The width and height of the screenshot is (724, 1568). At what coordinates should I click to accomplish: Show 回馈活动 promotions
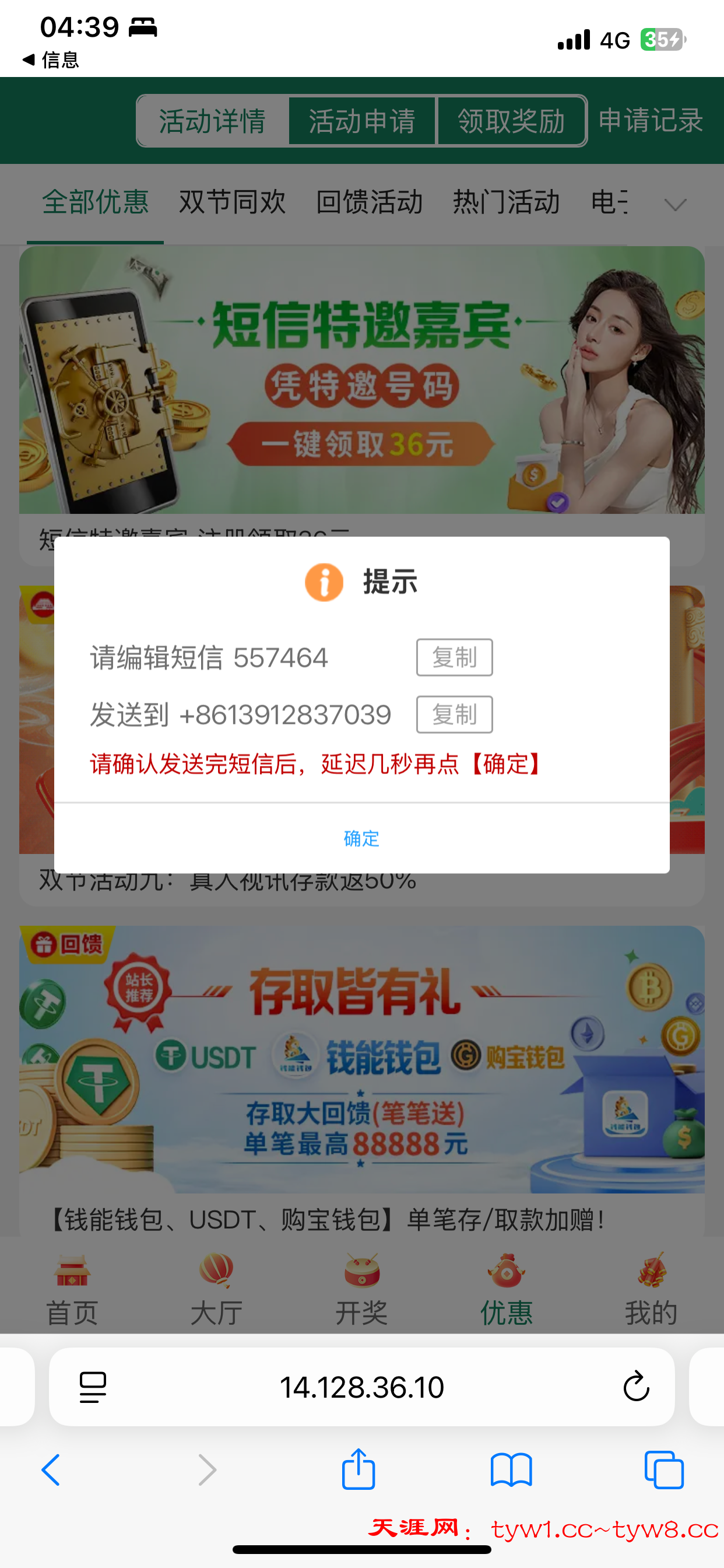point(368,201)
